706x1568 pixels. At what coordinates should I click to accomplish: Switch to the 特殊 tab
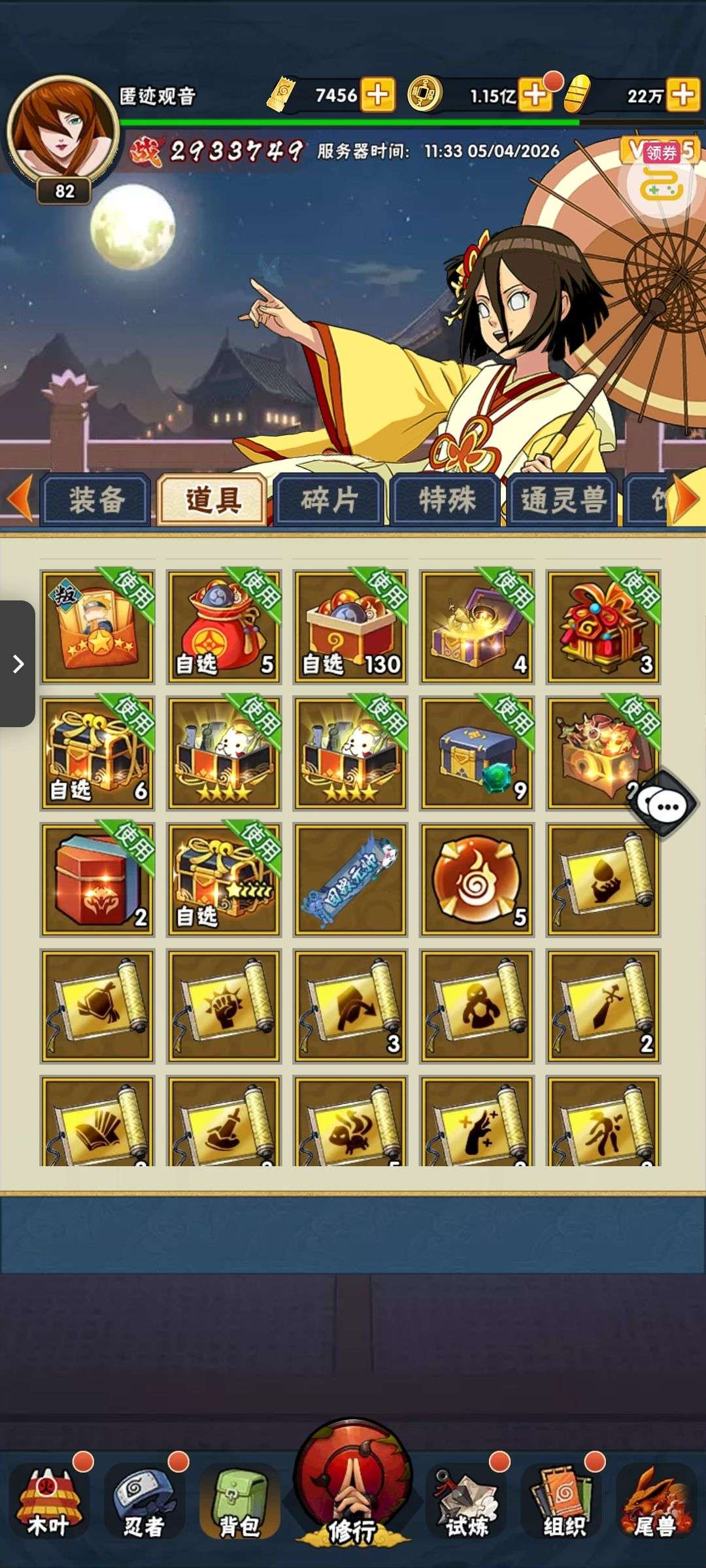point(446,500)
